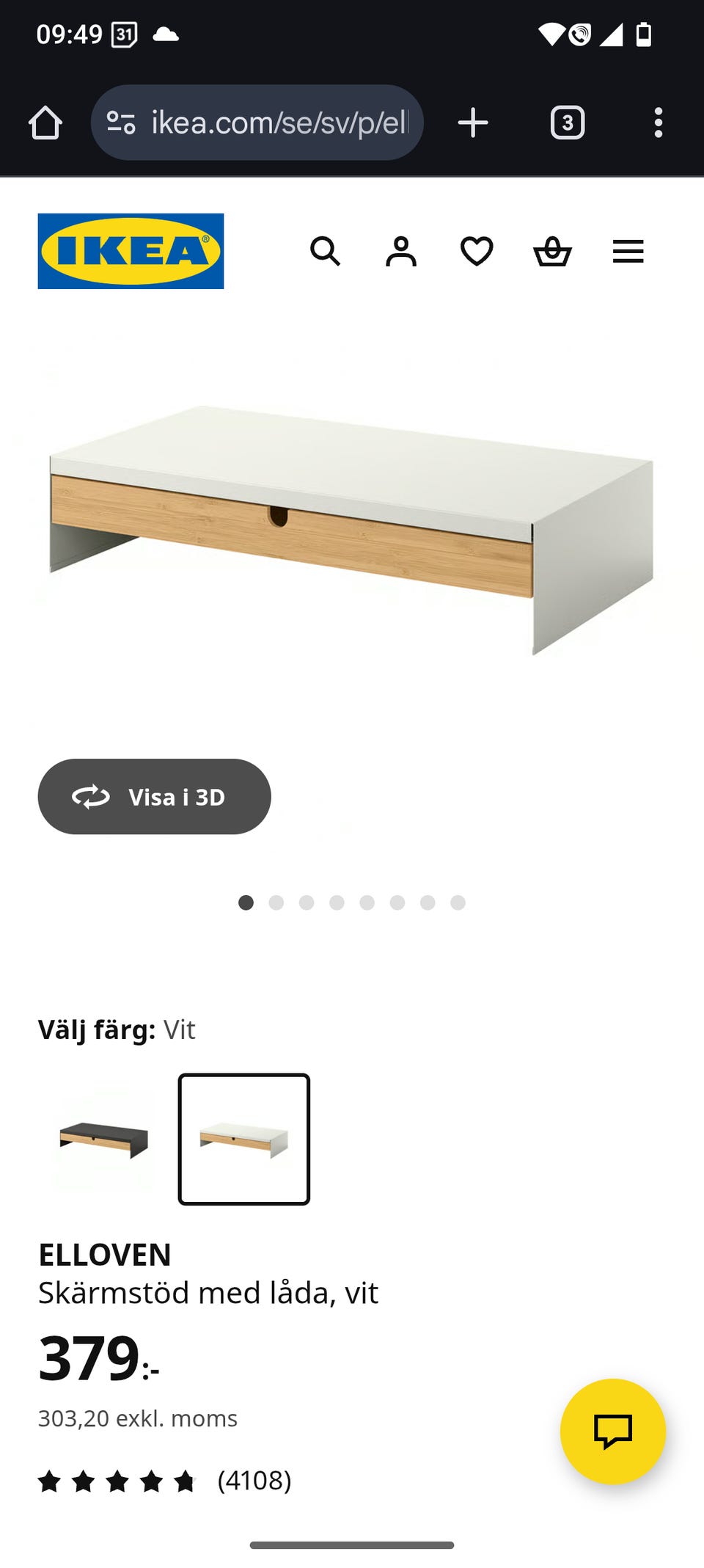
Task: Open the browser tab switcher
Action: [x=567, y=123]
